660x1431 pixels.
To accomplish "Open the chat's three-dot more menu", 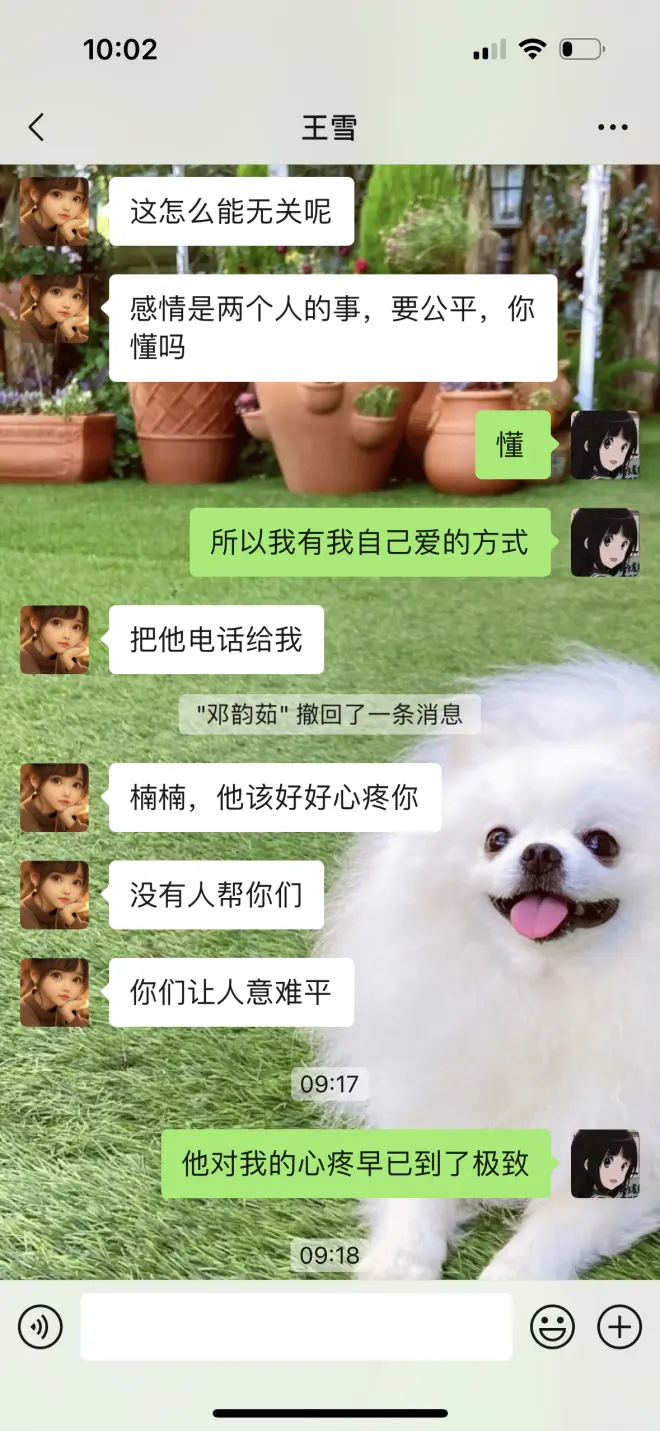I will point(612,127).
